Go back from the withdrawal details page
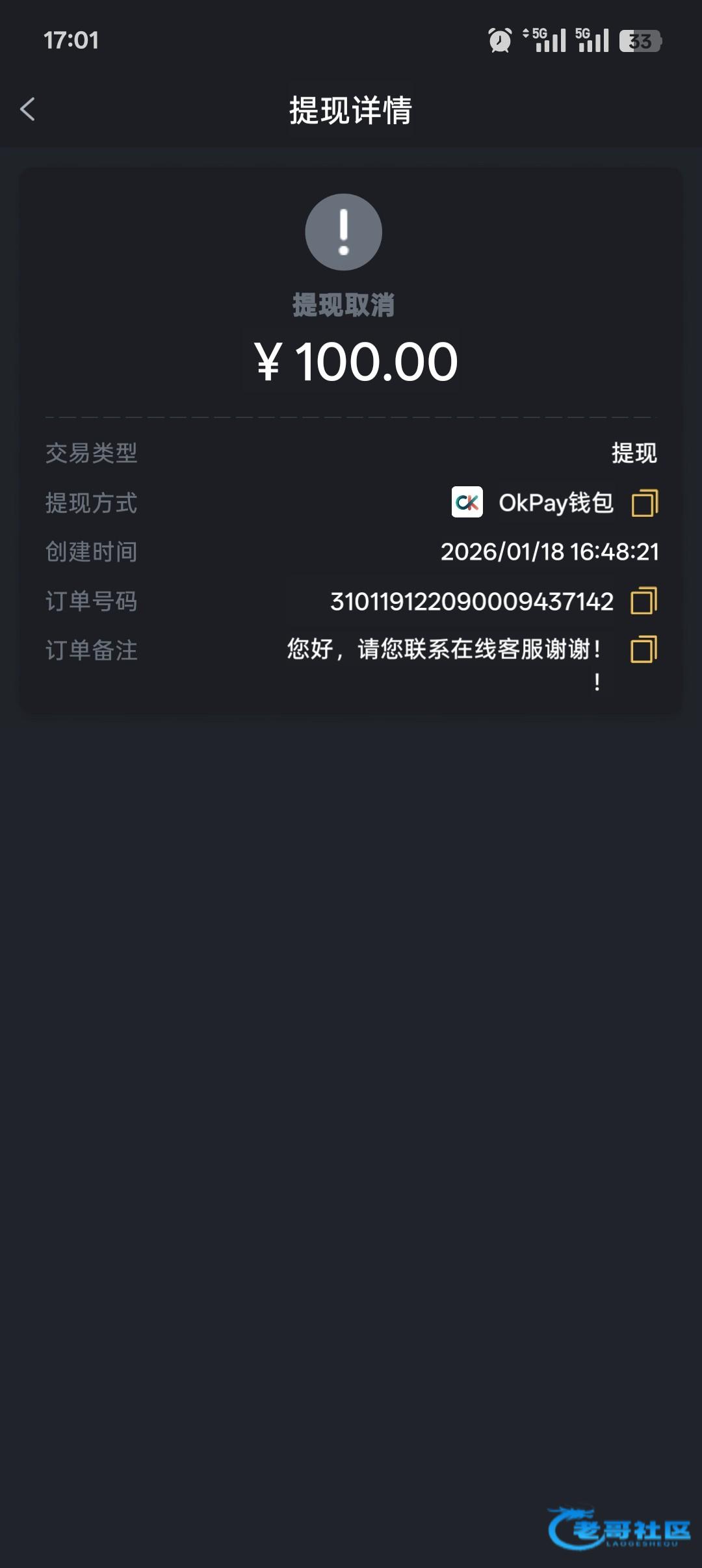Screen dimensions: 702x1568 point(28,109)
